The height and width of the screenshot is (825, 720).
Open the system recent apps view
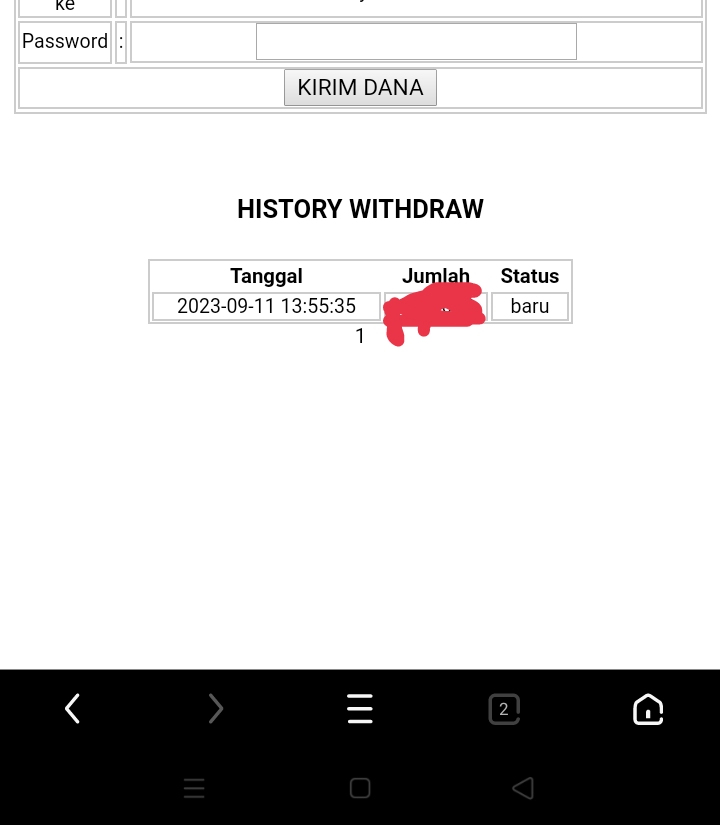point(194,788)
